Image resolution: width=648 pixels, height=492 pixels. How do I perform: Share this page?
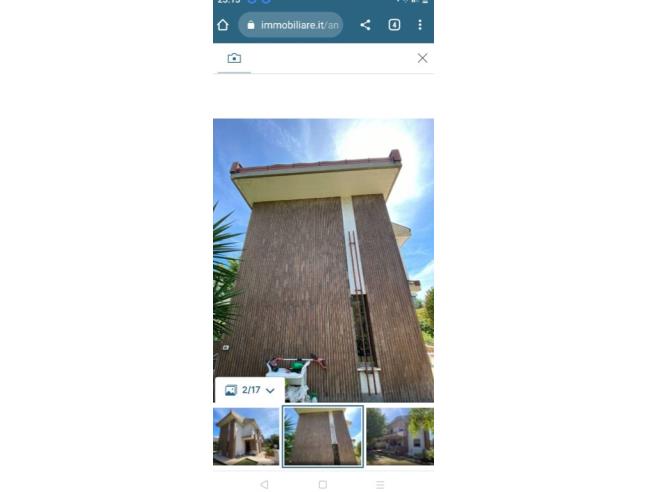(365, 25)
